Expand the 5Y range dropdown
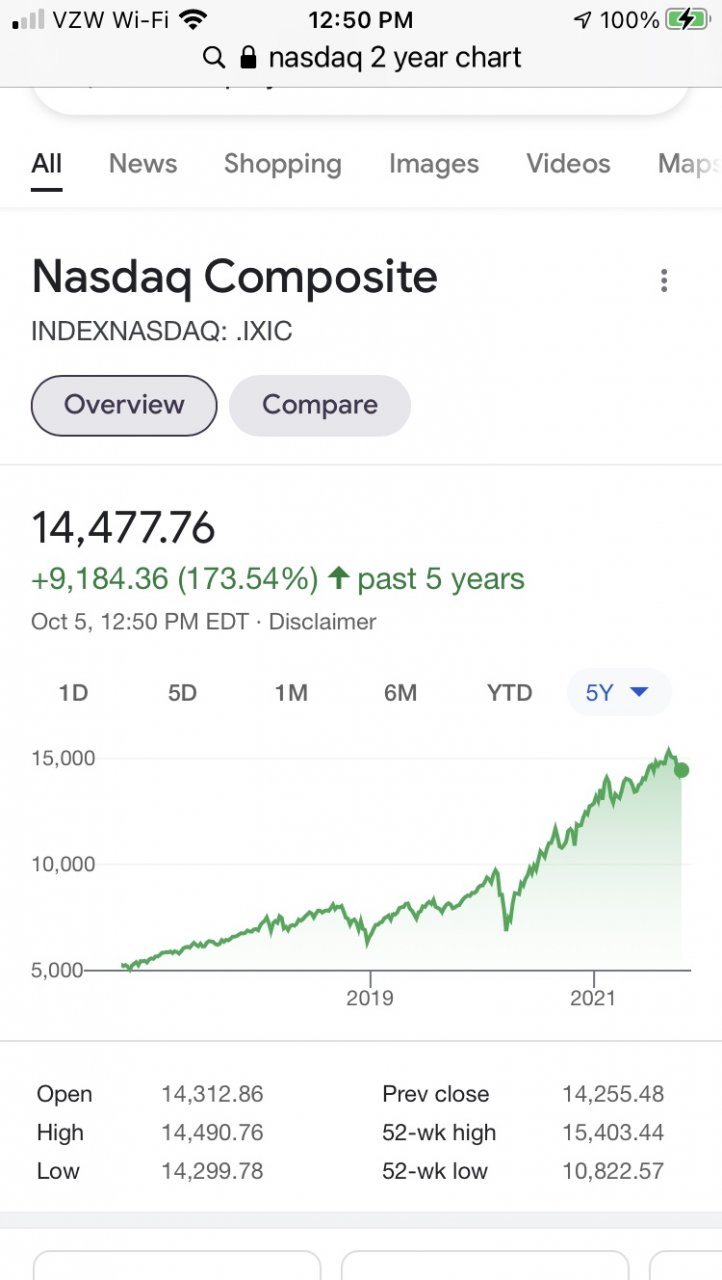722x1280 pixels. 618,692
